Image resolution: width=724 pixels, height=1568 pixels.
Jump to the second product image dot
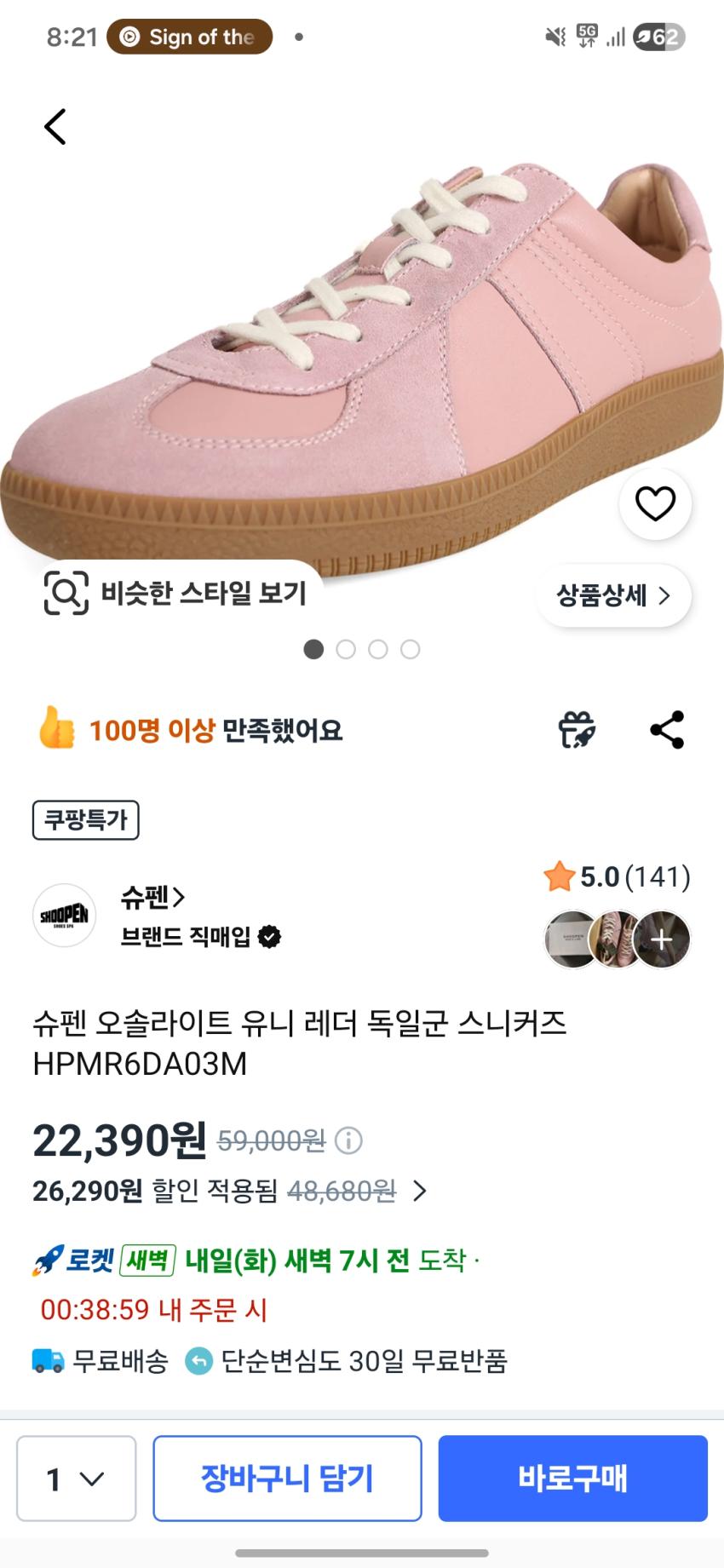tap(346, 650)
